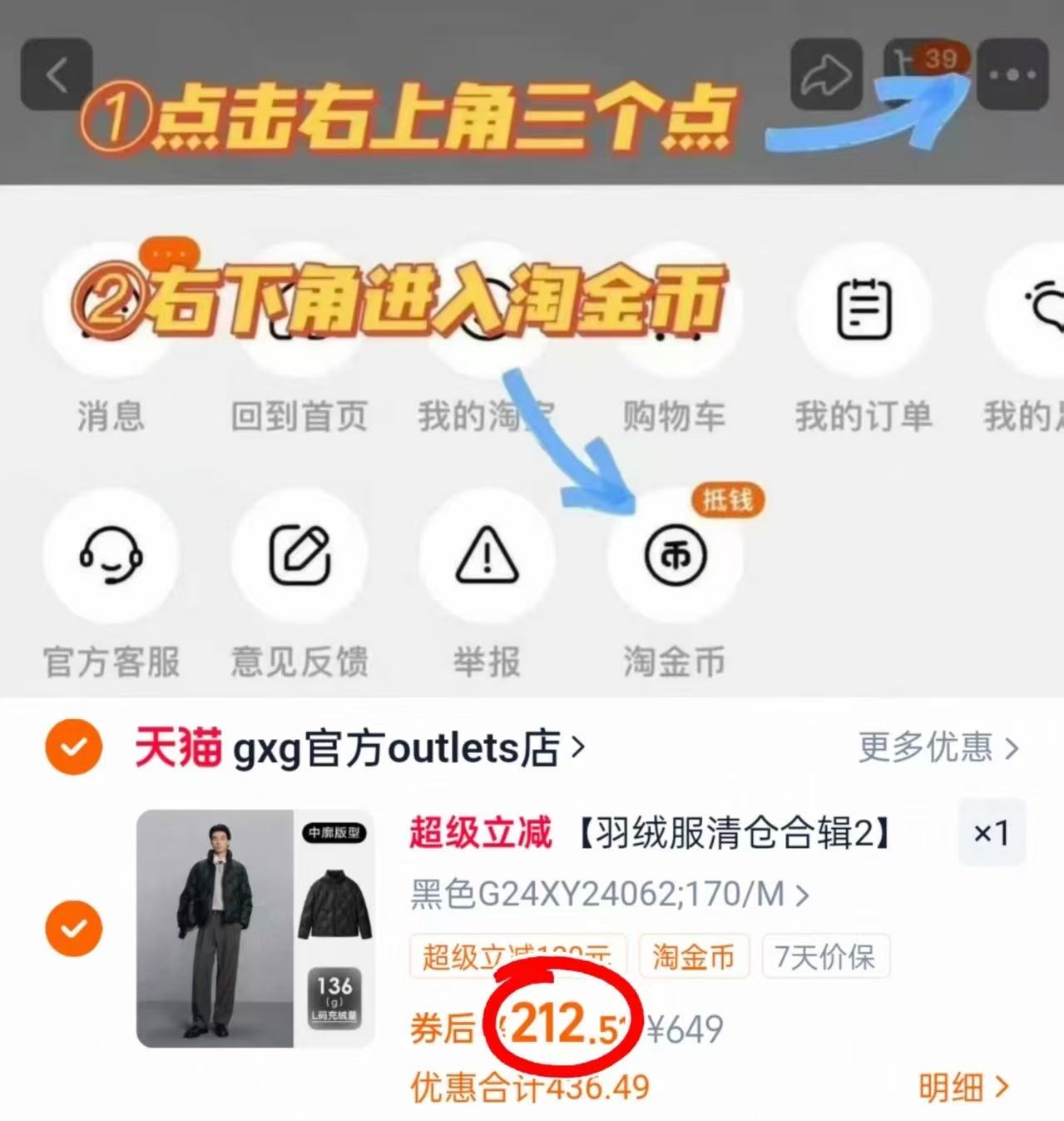The height and width of the screenshot is (1121, 1064).
Task: Go back with the top-left arrow
Action: click(56, 74)
